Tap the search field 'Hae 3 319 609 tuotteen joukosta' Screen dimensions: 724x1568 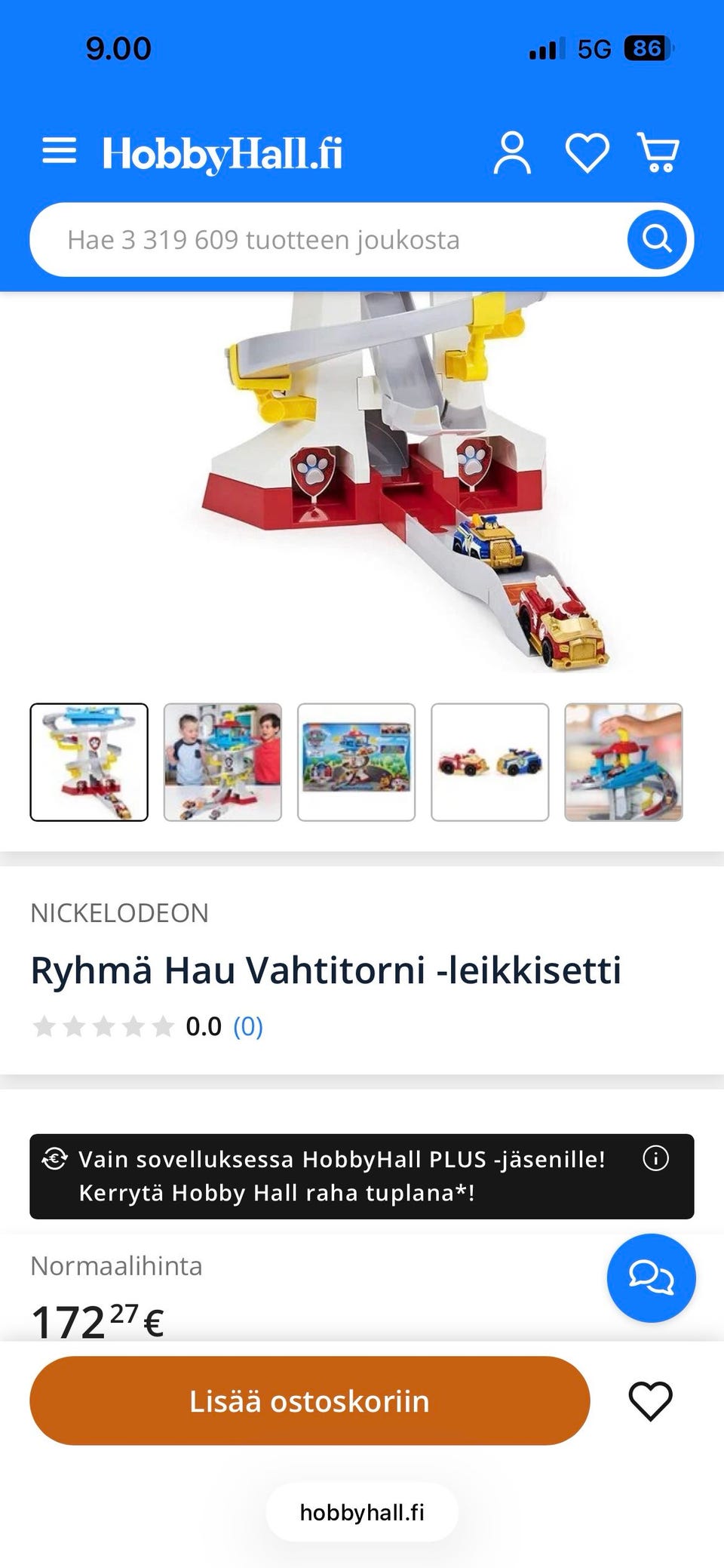pyautogui.click(x=324, y=240)
